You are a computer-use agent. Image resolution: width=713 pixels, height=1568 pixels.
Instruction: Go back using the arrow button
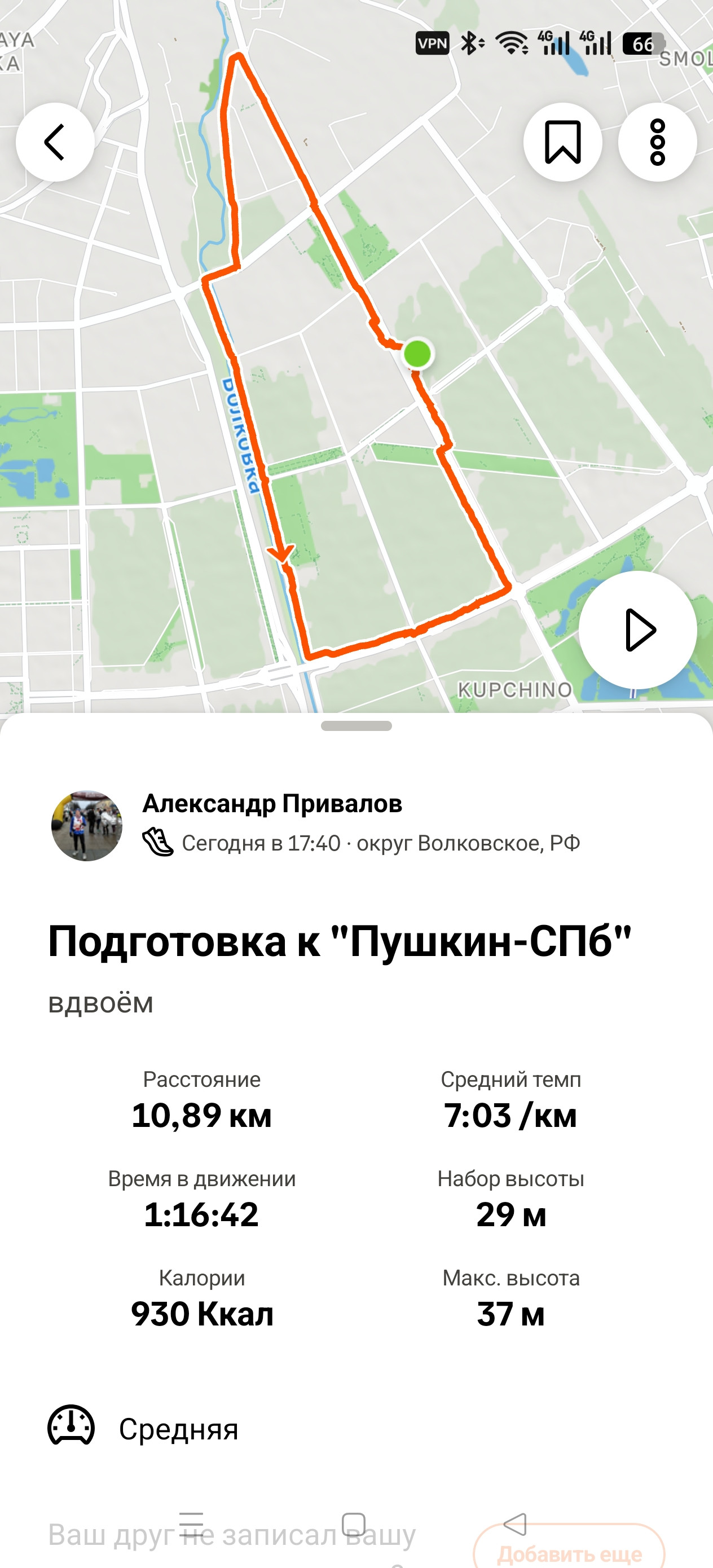[x=55, y=142]
